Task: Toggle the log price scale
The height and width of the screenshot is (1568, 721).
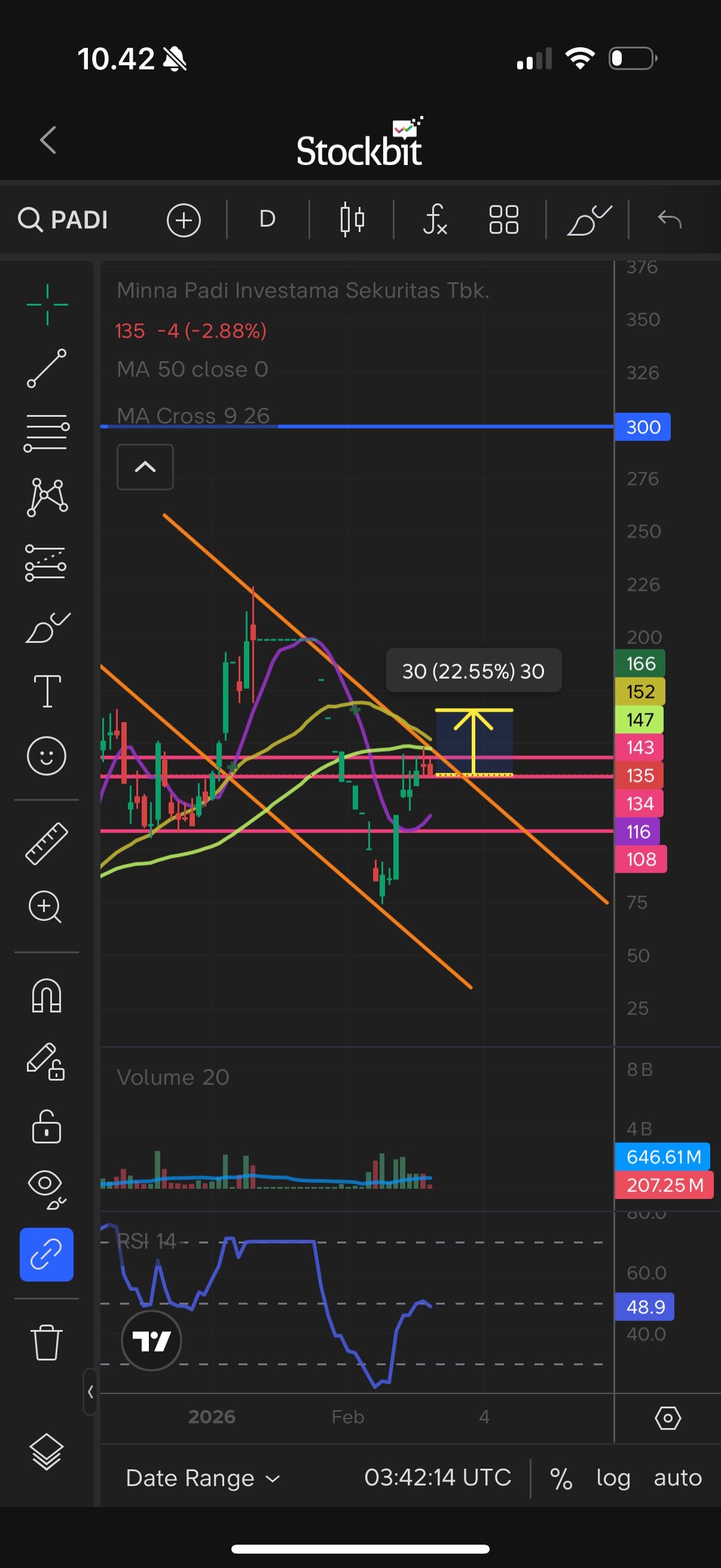Action: (613, 1478)
